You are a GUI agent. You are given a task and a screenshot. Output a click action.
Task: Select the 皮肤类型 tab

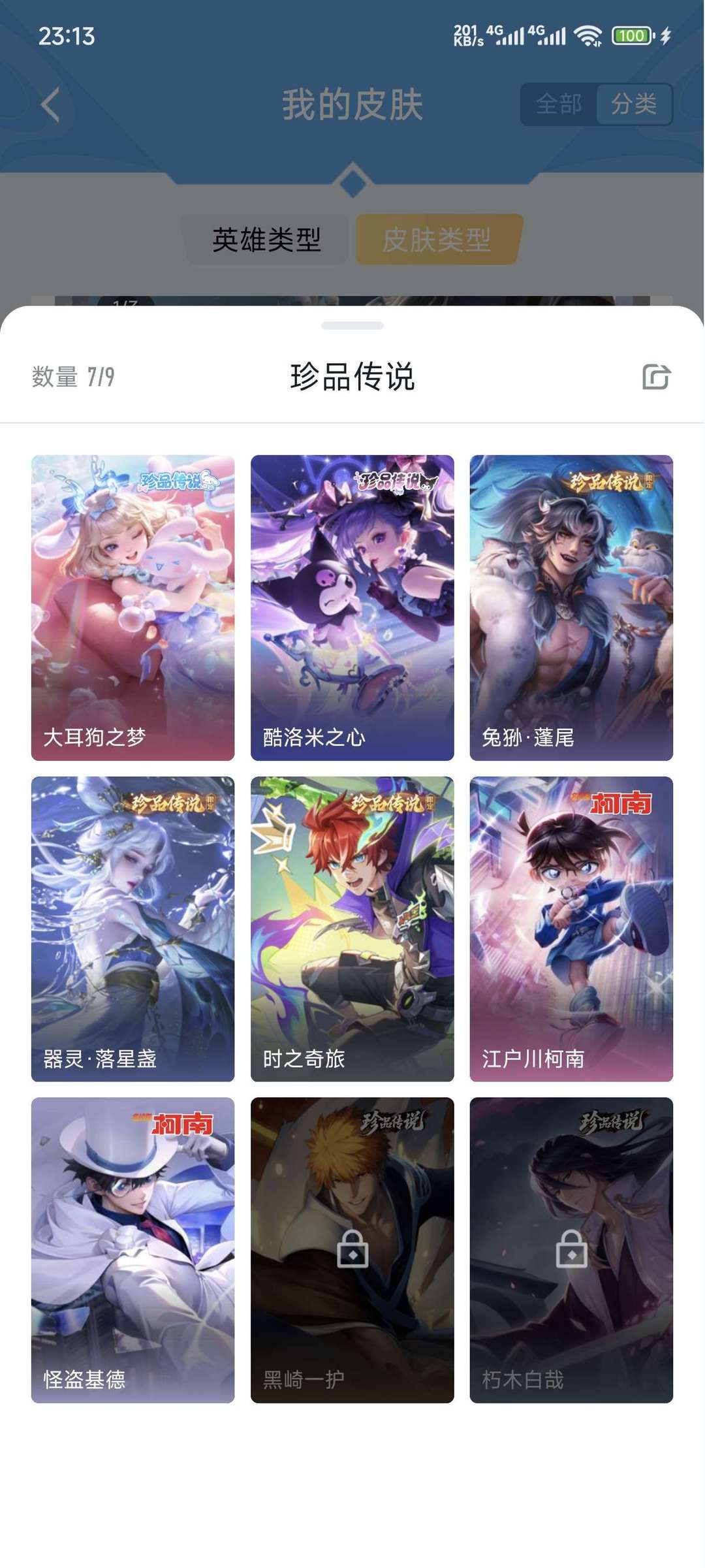437,240
